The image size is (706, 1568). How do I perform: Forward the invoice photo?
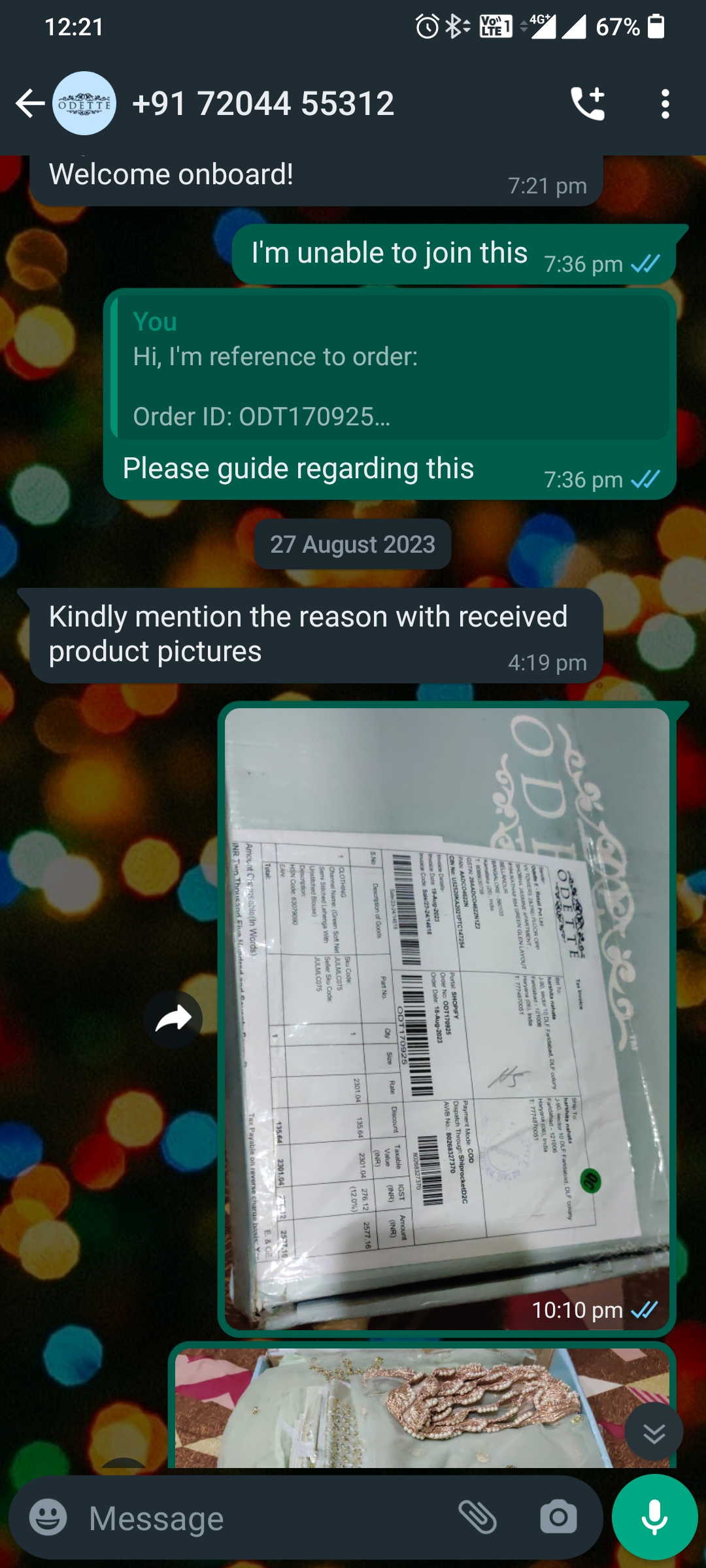pos(173,1019)
